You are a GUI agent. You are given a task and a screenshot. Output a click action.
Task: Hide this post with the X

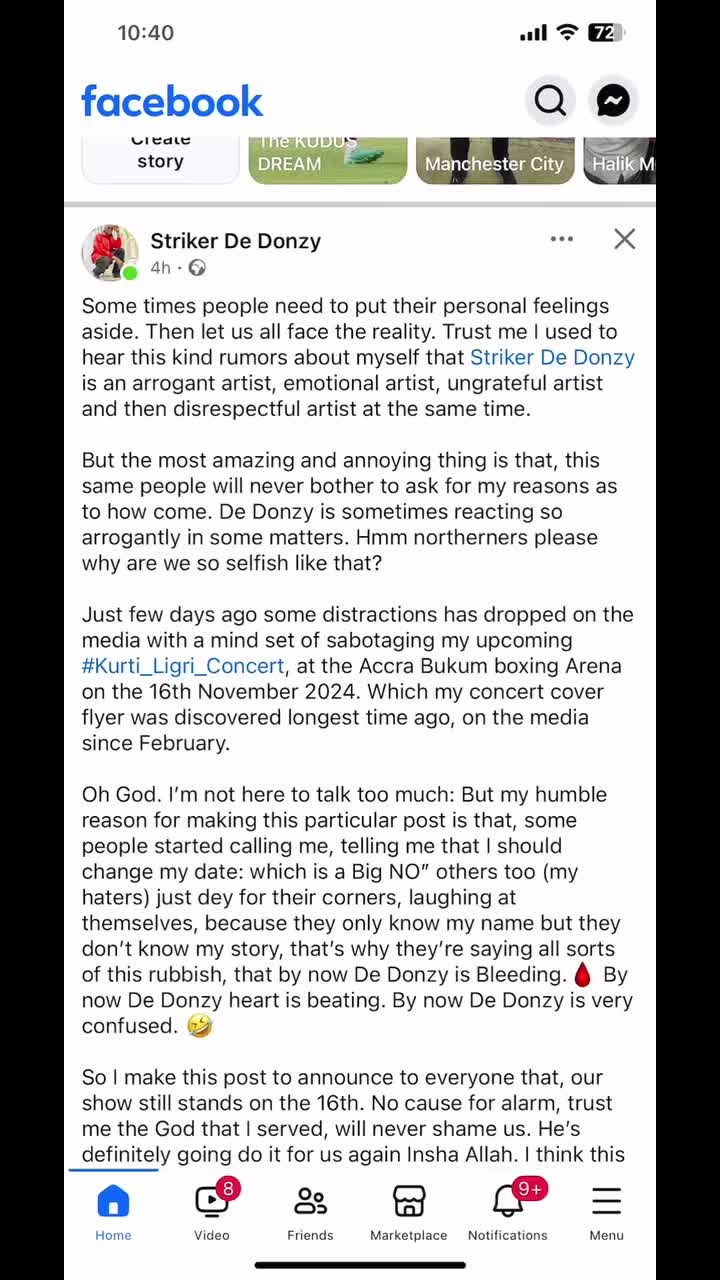(625, 239)
